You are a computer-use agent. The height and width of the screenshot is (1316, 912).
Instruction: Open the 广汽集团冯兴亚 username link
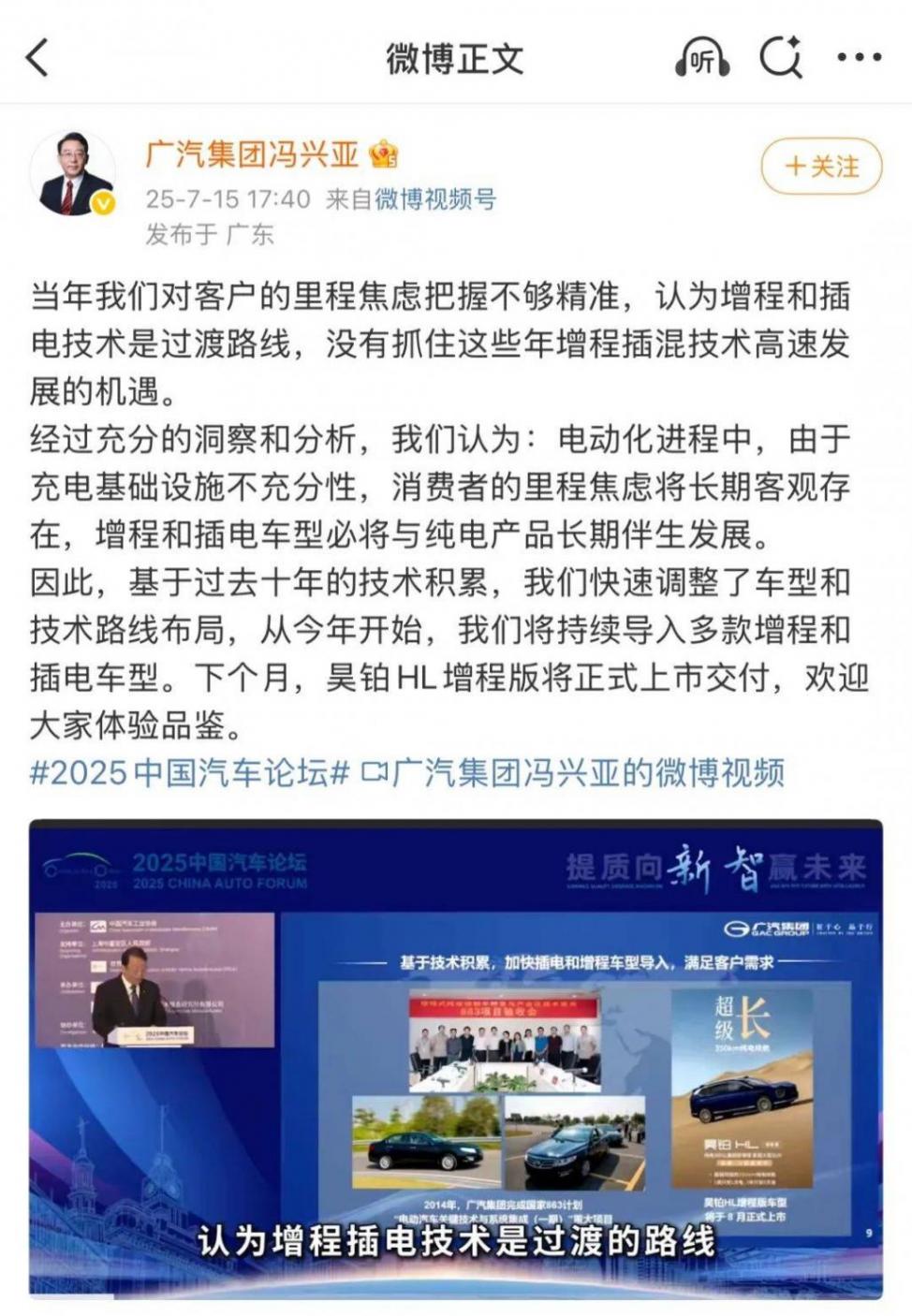(252, 154)
